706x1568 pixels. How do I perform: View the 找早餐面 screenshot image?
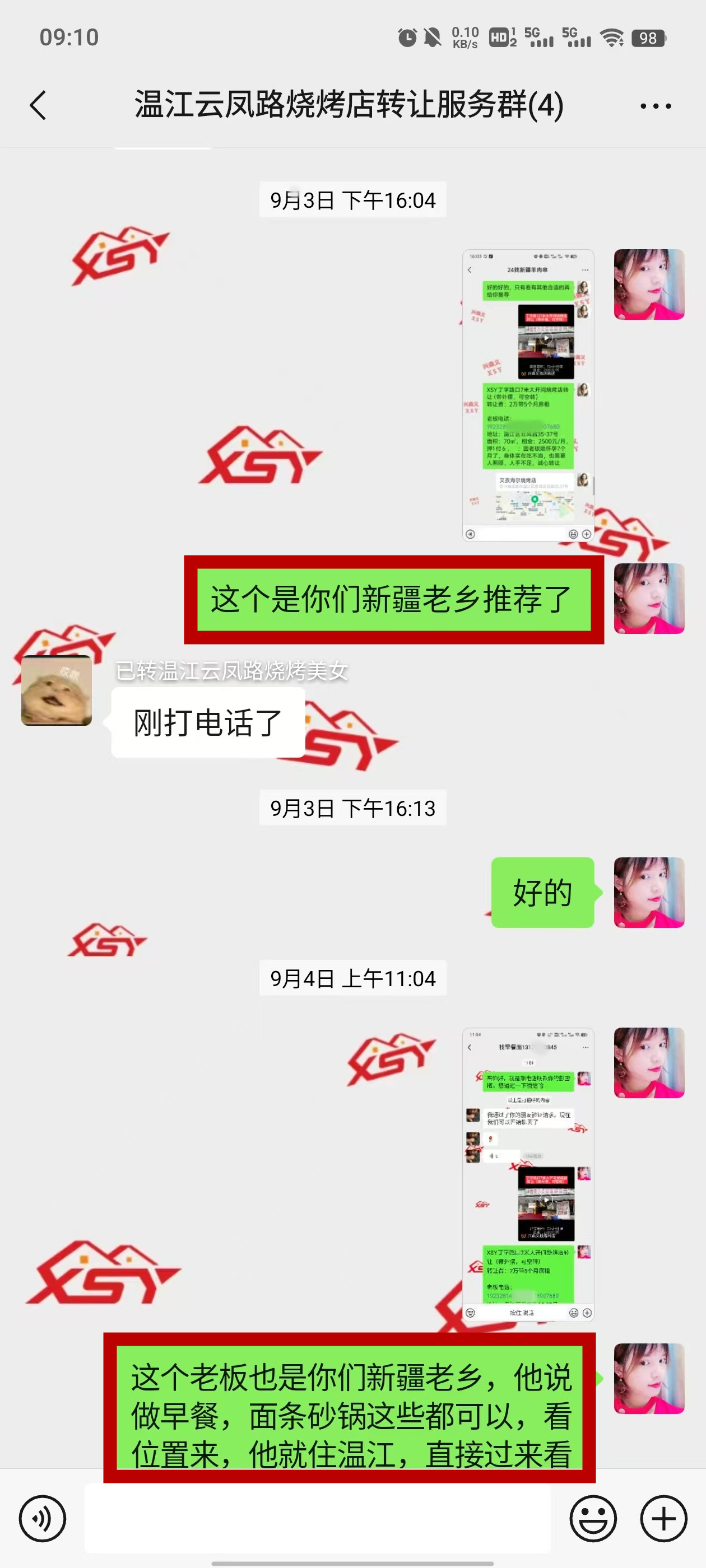[527, 1174]
